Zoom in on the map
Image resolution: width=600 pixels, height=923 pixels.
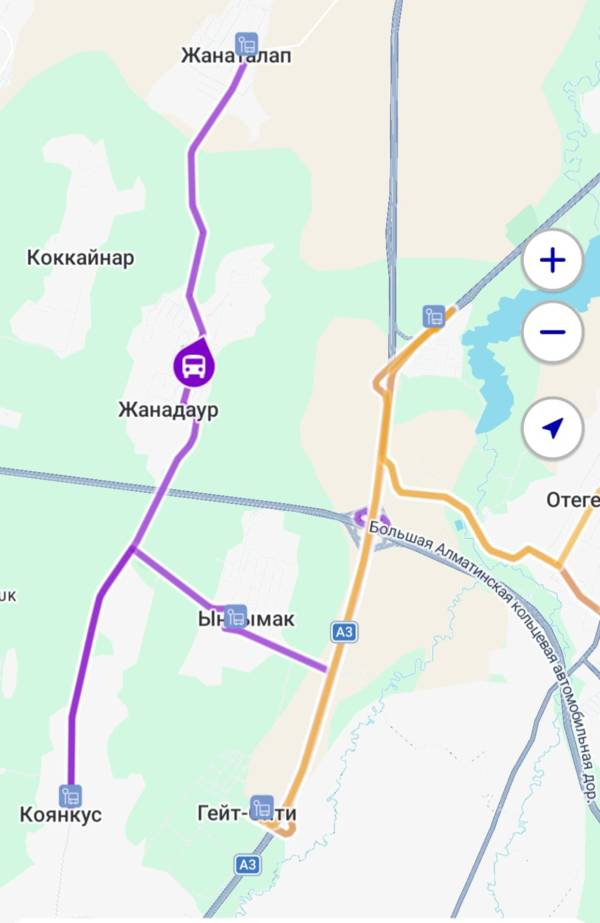pyautogui.click(x=552, y=261)
